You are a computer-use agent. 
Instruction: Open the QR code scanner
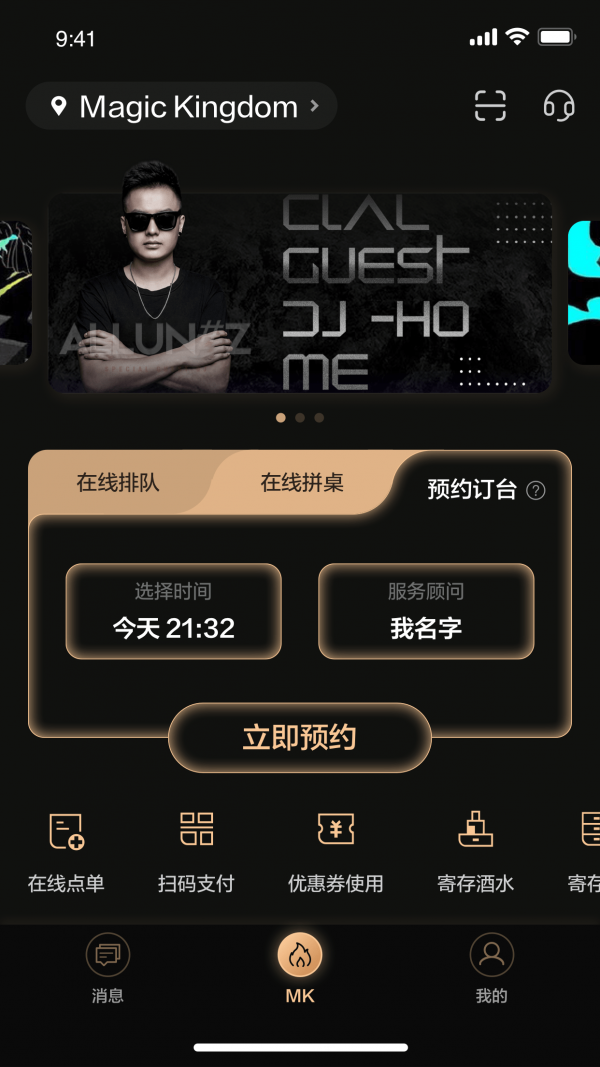tap(490, 105)
